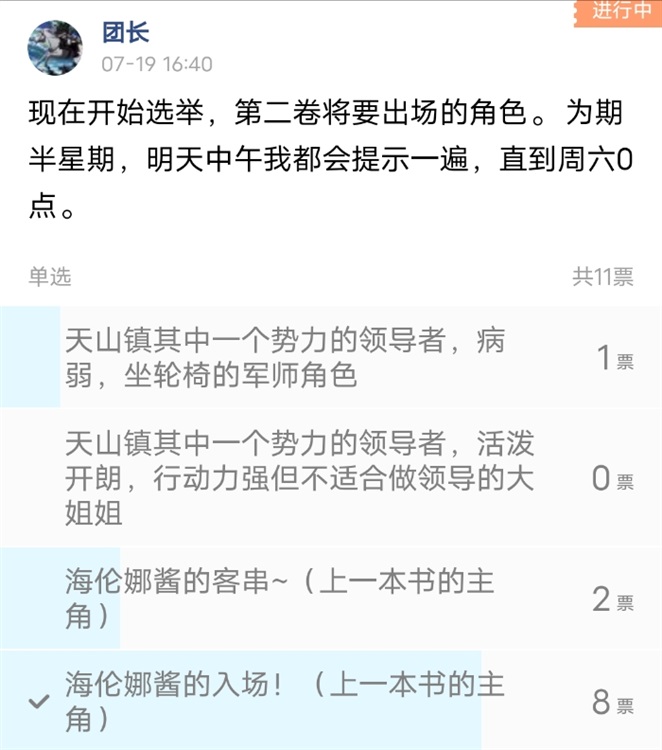Screen dimensions: 662x750
Task: Open the username 团长
Action: (x=125, y=32)
